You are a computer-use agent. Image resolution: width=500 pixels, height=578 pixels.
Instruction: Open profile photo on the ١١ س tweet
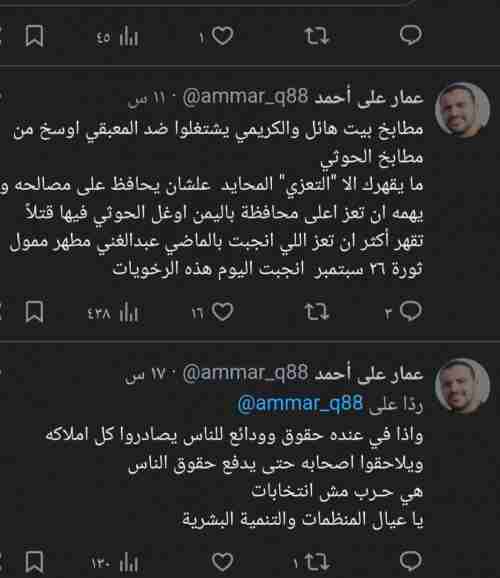[x=462, y=109]
